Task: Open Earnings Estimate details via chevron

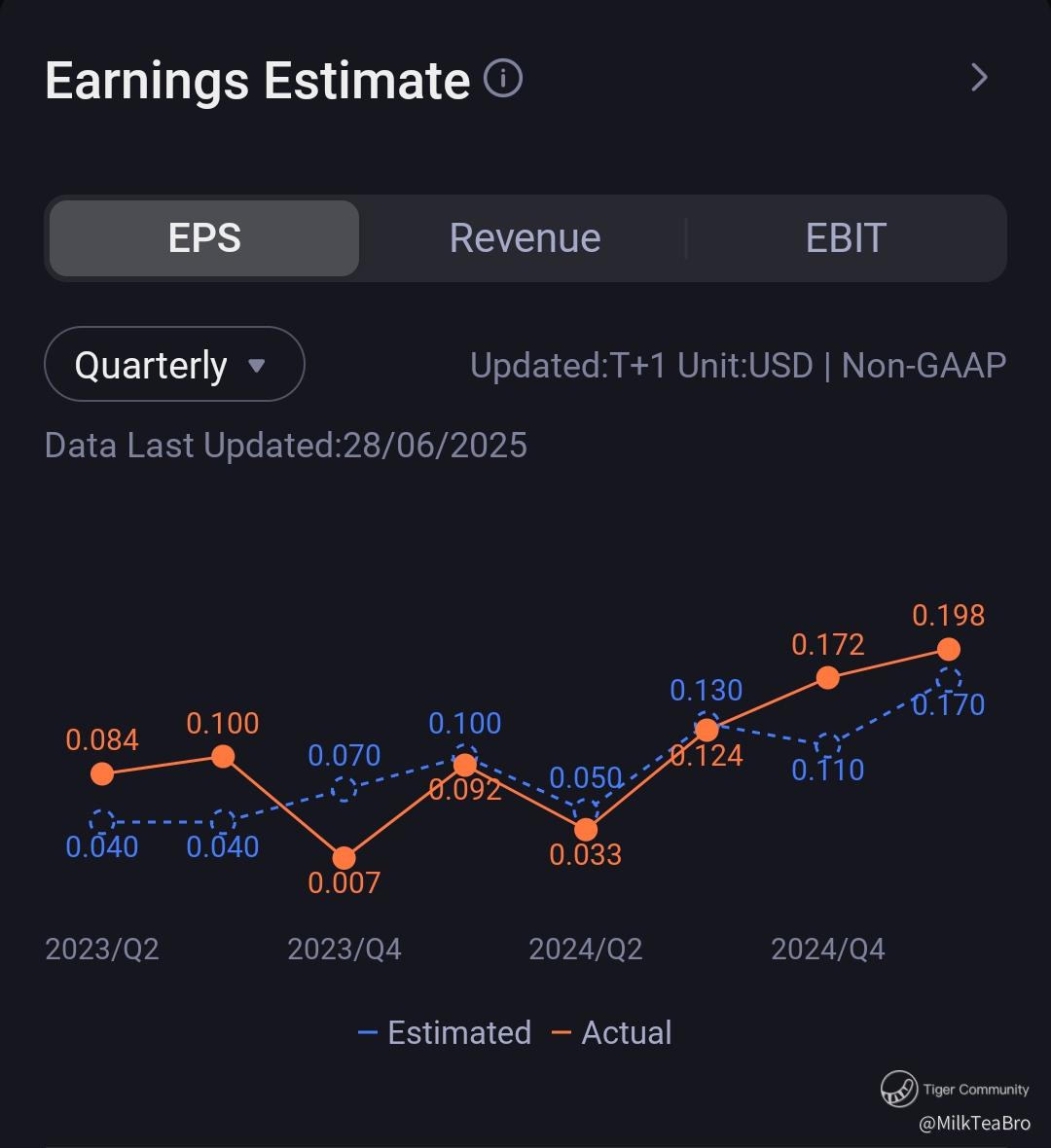Action: (x=979, y=78)
